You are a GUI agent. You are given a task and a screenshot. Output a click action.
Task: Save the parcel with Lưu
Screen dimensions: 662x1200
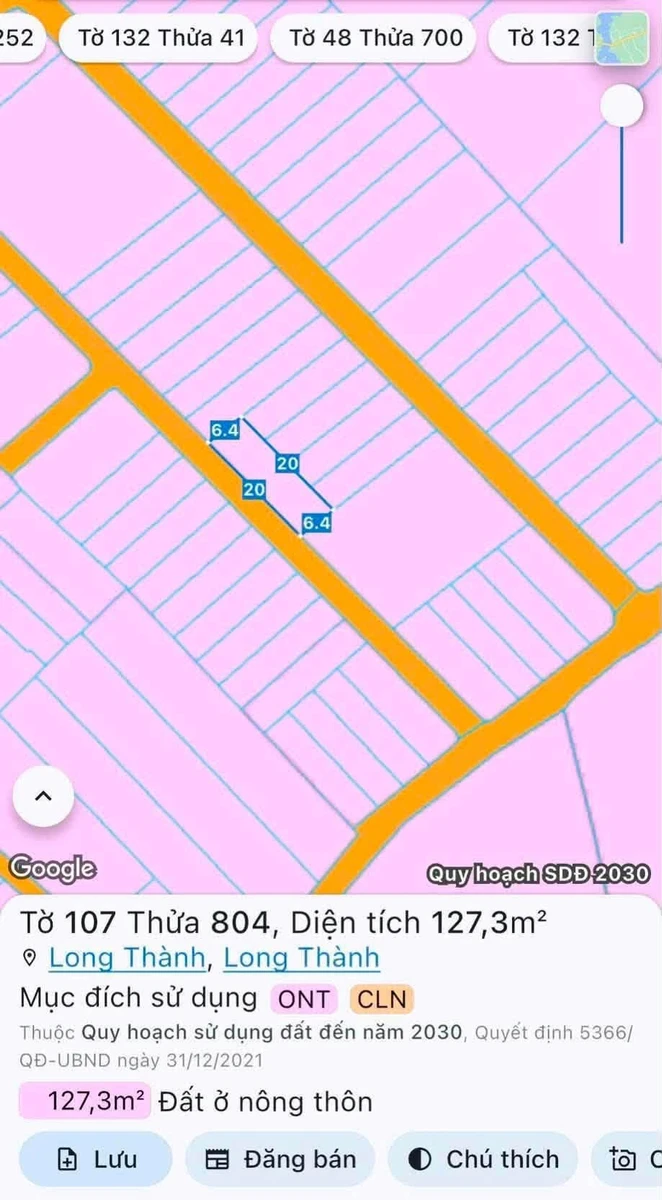(x=96, y=1159)
